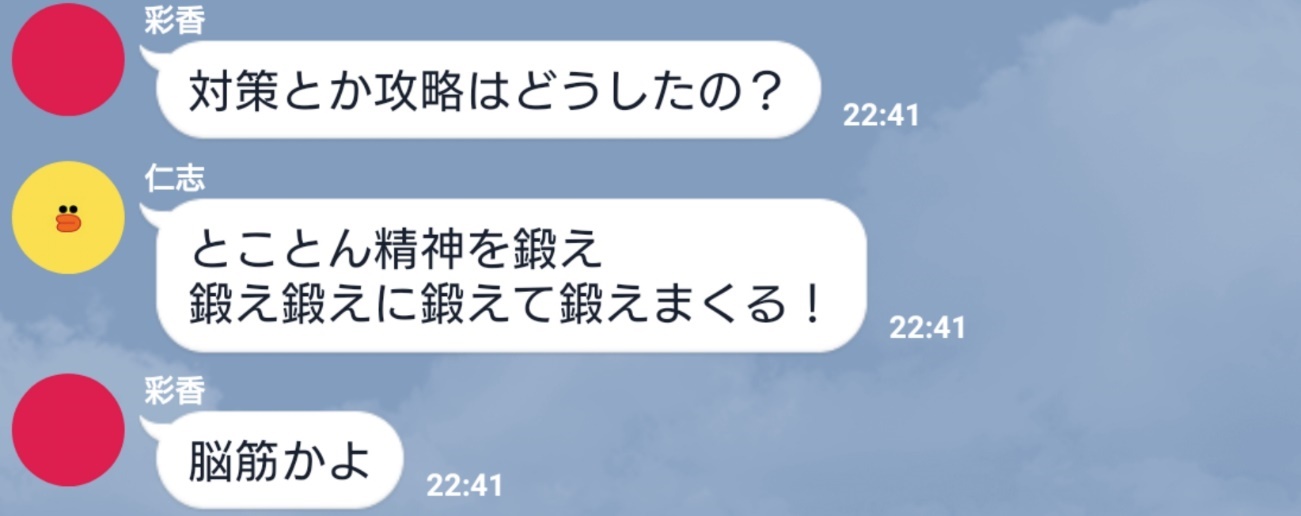Open 彩香's avatar beside the 対策とか攻略 message
The image size is (1301, 516).
coord(68,59)
